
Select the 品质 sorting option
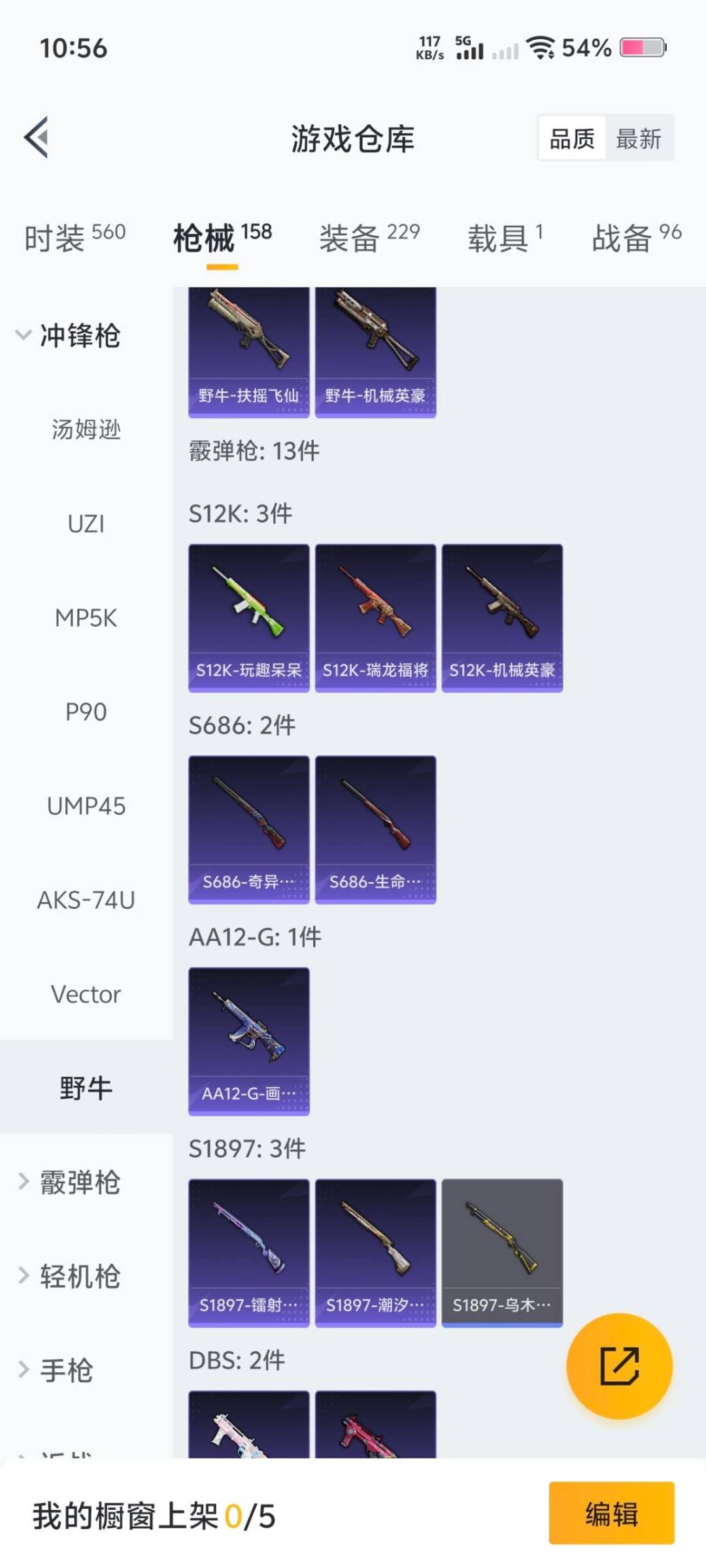tap(572, 139)
